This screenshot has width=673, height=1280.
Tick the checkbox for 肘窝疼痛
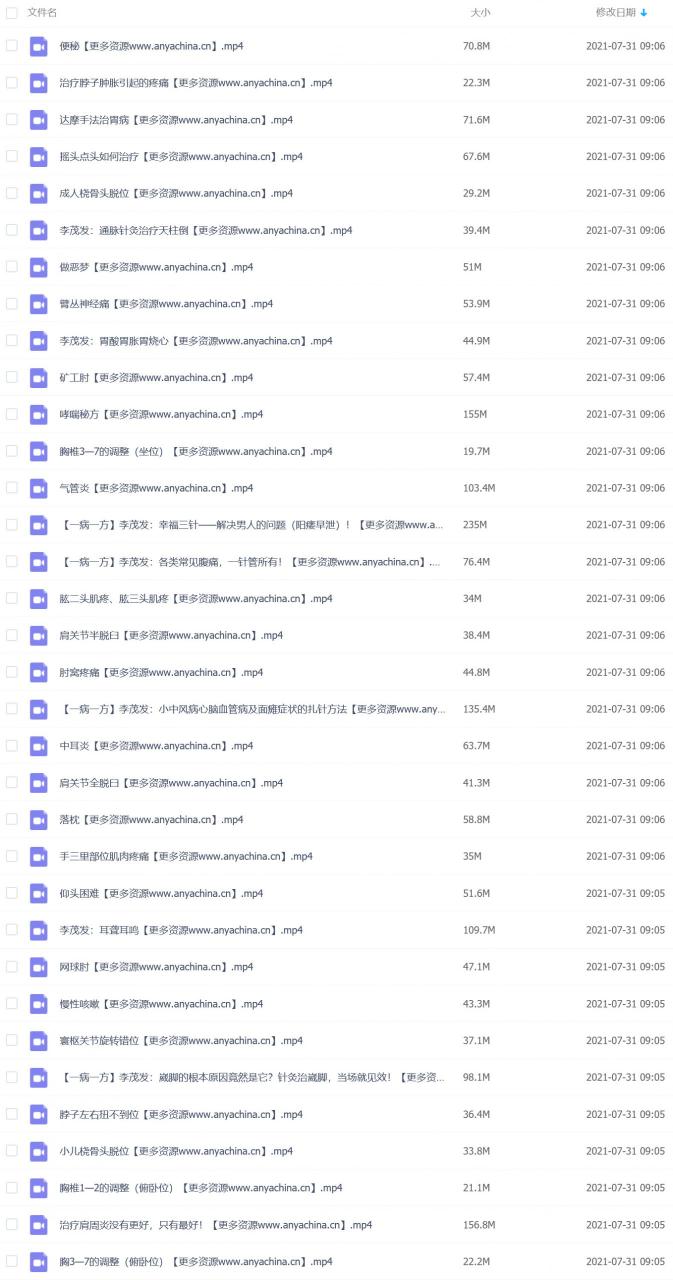(x=12, y=672)
